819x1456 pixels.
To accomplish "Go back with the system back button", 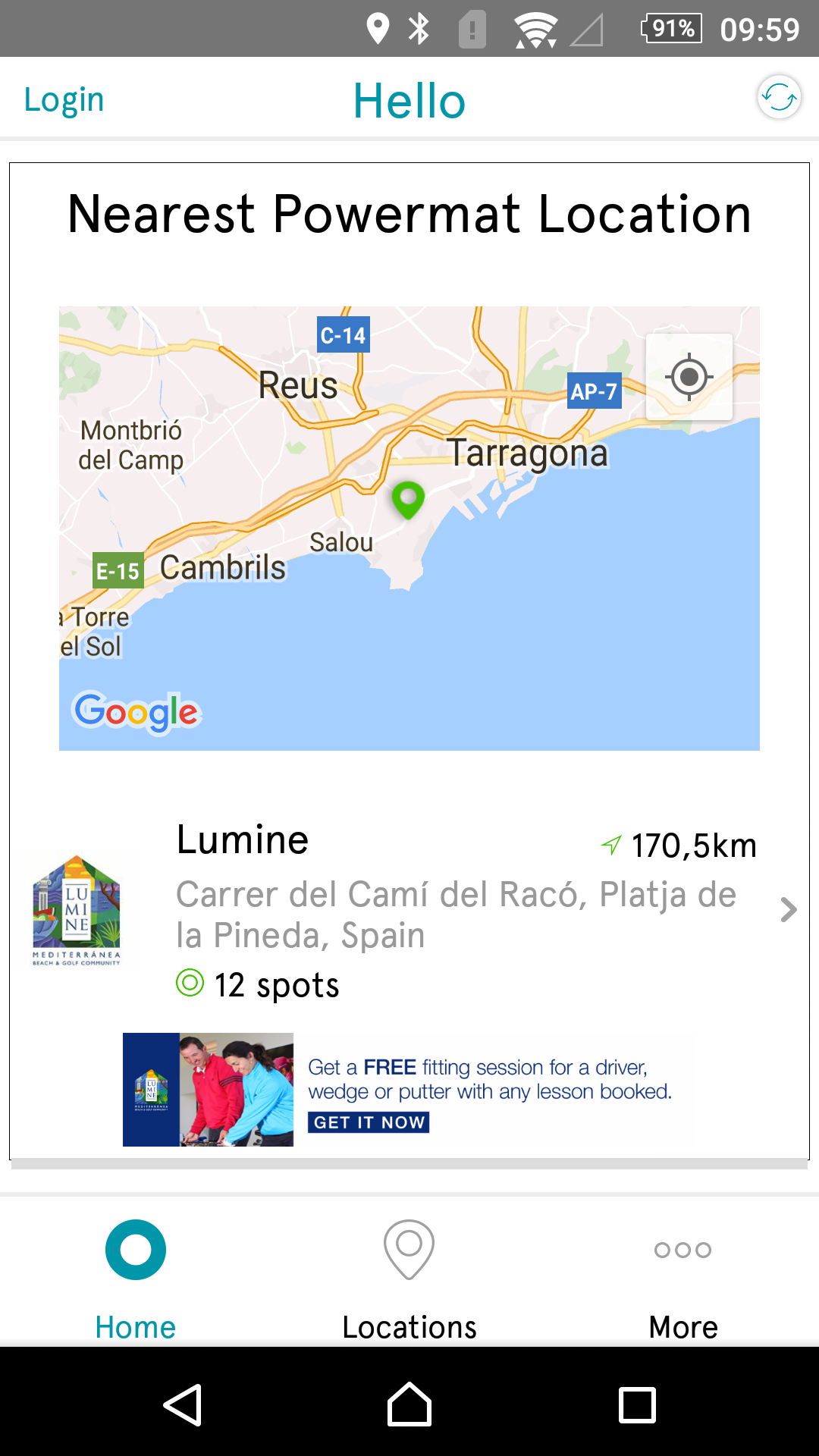I will (x=183, y=1404).
